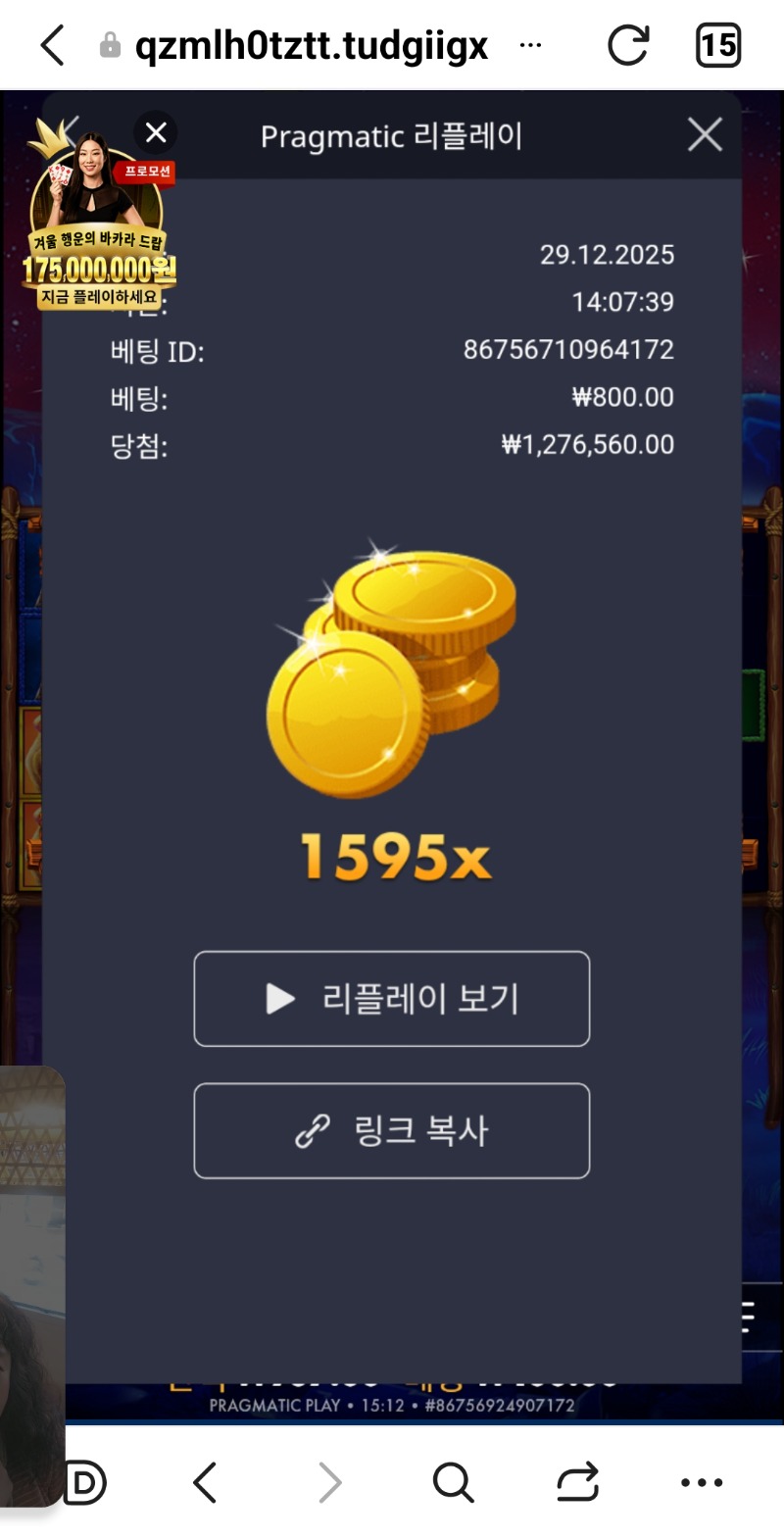The width and height of the screenshot is (784, 1540).
Task: Open the floating video thumbnail
Action: point(29,1284)
